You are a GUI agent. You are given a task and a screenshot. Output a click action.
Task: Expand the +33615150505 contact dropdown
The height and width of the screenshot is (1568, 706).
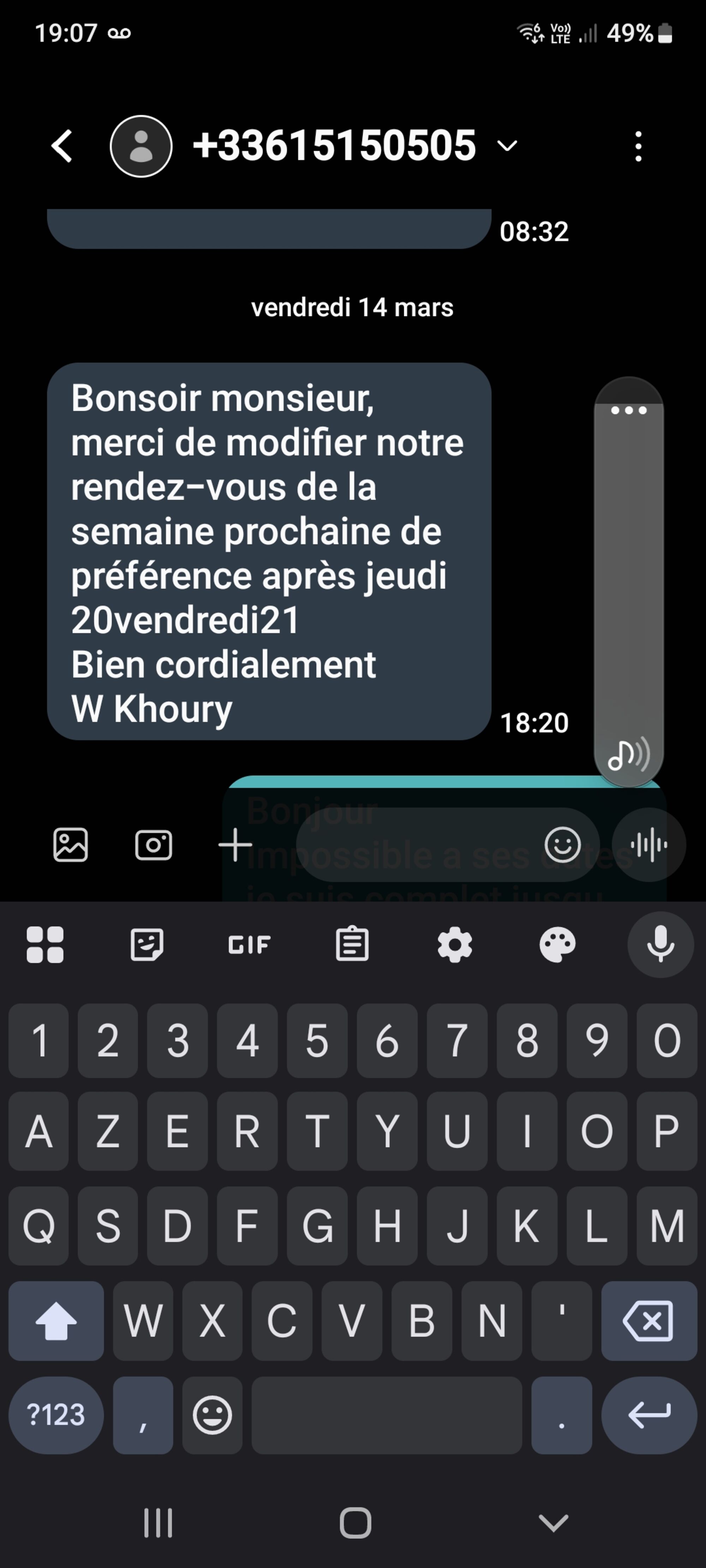tap(507, 146)
